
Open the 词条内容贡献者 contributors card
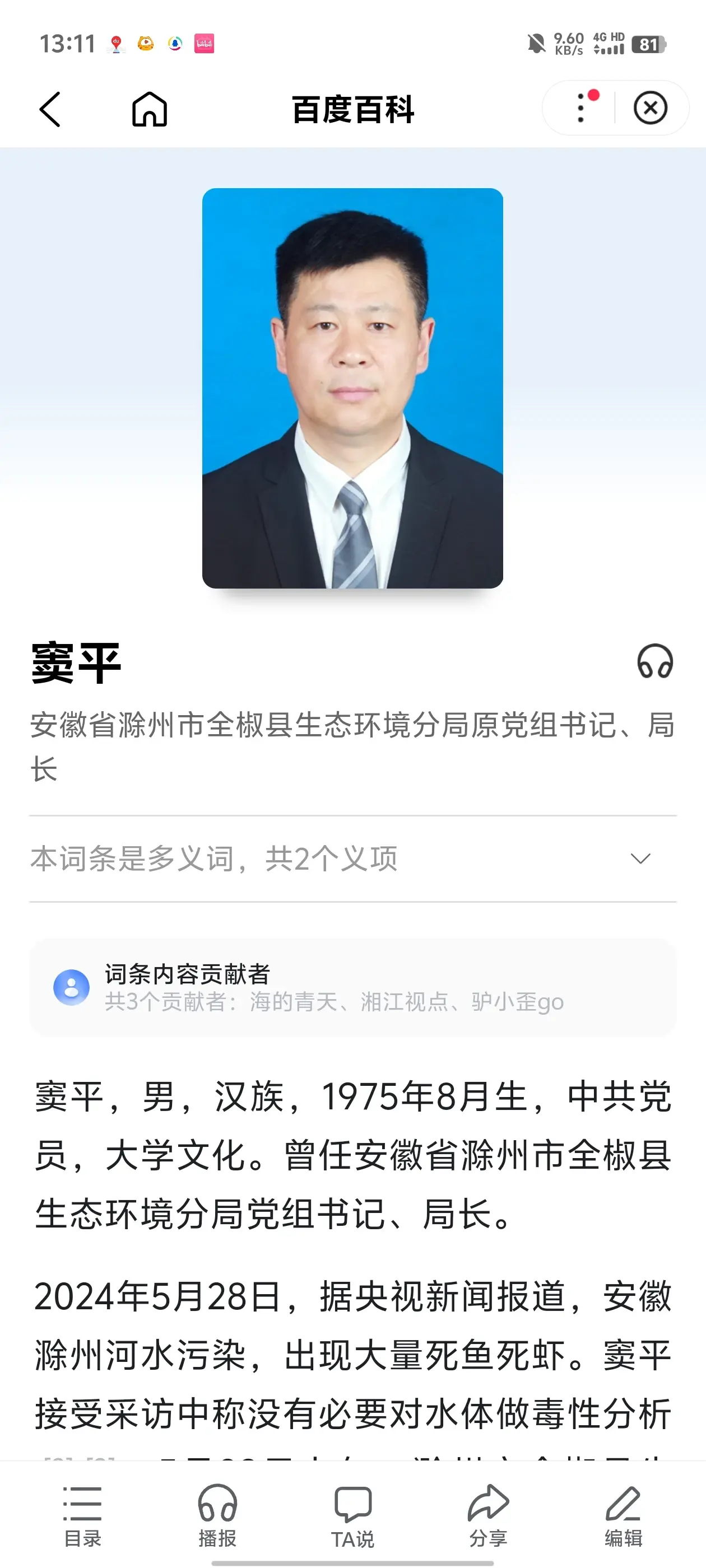coord(352,987)
